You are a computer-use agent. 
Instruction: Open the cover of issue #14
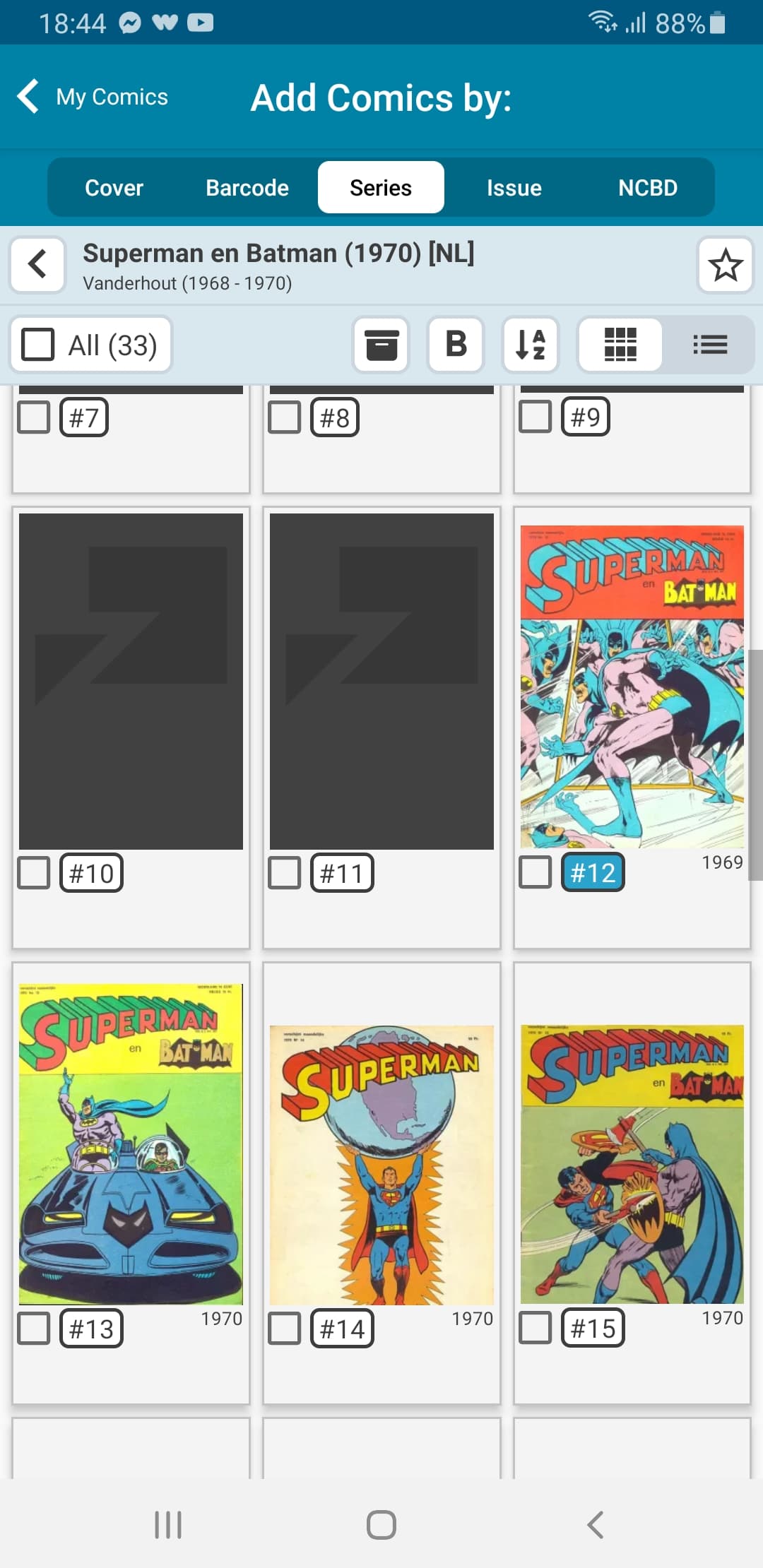coord(381,1165)
